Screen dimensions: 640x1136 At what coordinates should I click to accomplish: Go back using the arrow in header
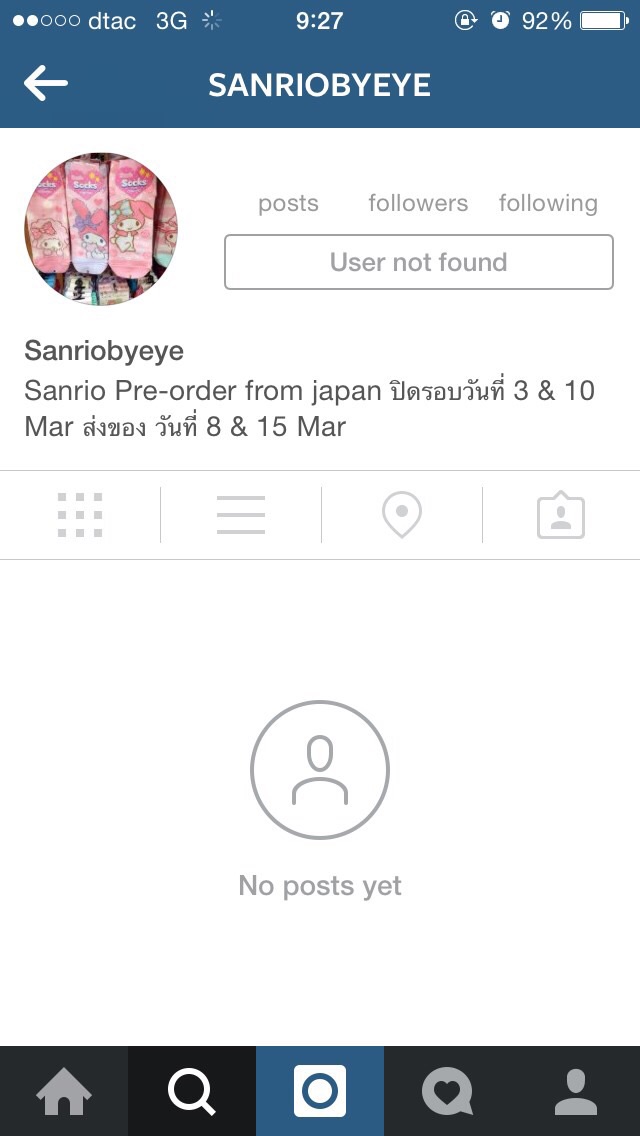pos(46,84)
